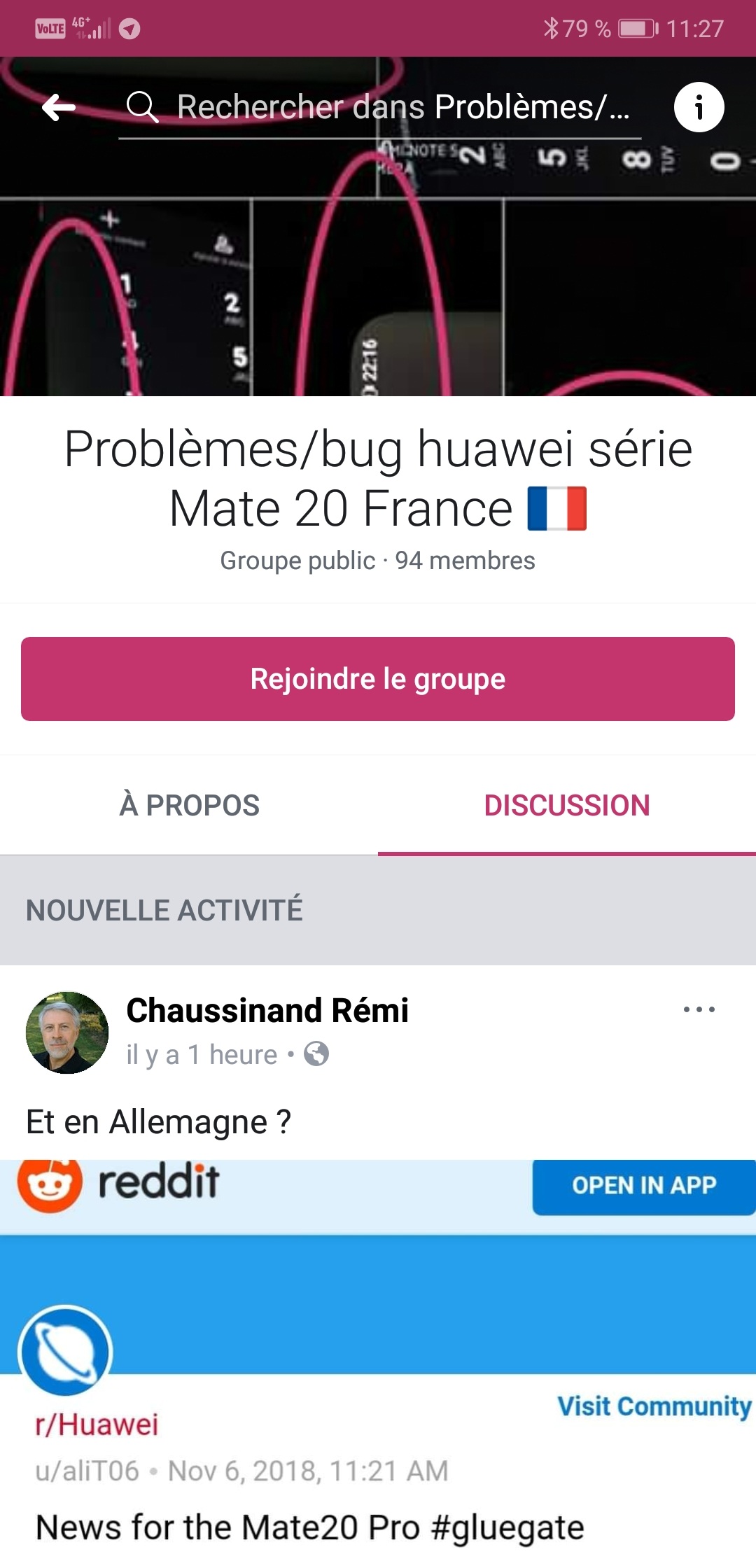Switch to the À PROPOS tab
This screenshot has width=756, height=1568.
[189, 805]
